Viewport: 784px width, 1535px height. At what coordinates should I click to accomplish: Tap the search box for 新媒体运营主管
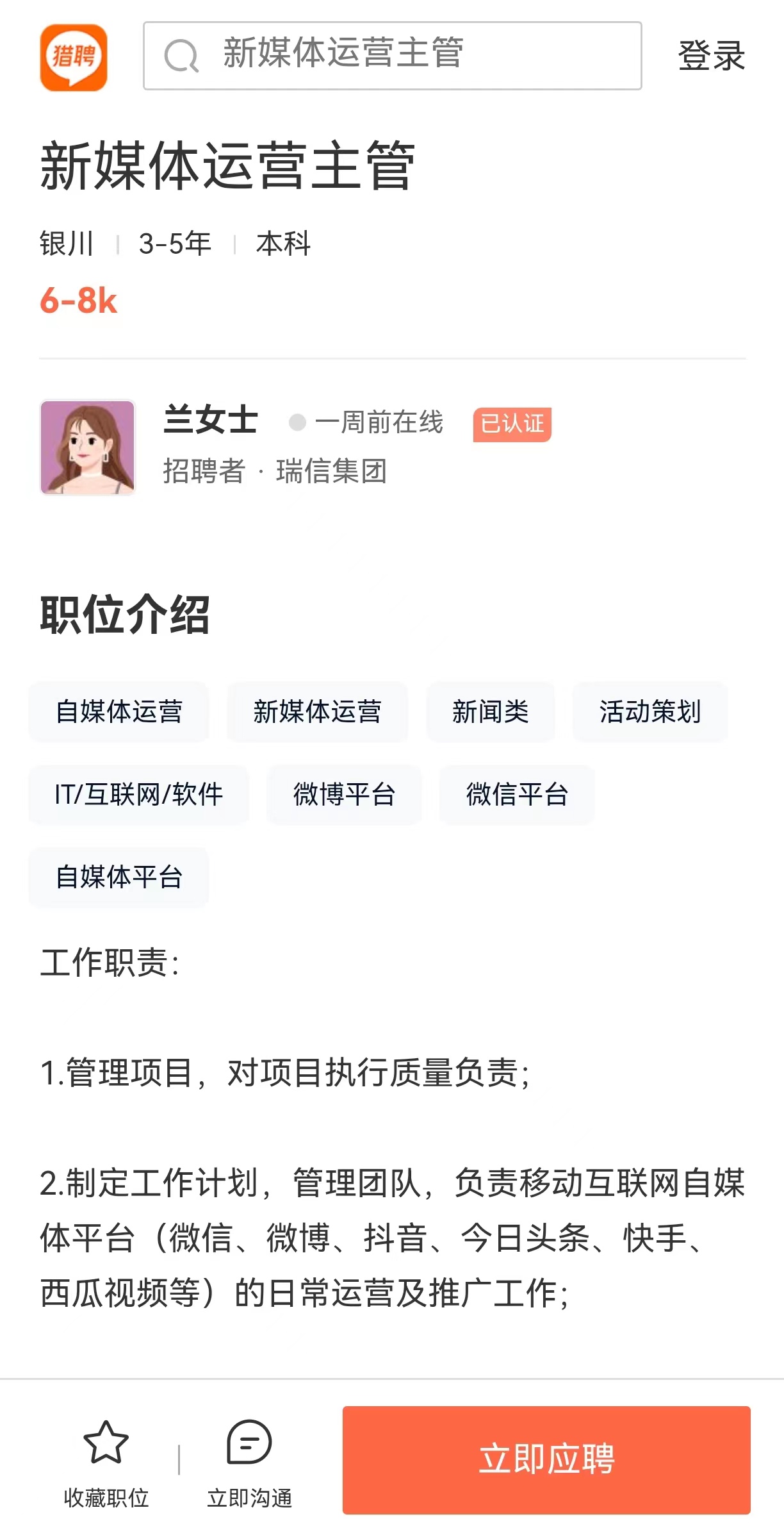coord(392,56)
